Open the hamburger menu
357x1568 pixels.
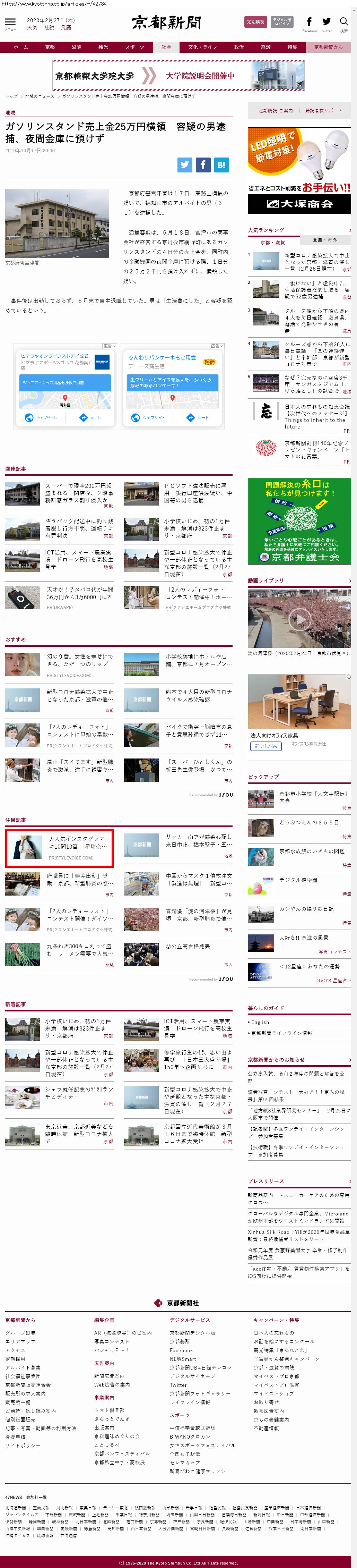click(x=10, y=22)
